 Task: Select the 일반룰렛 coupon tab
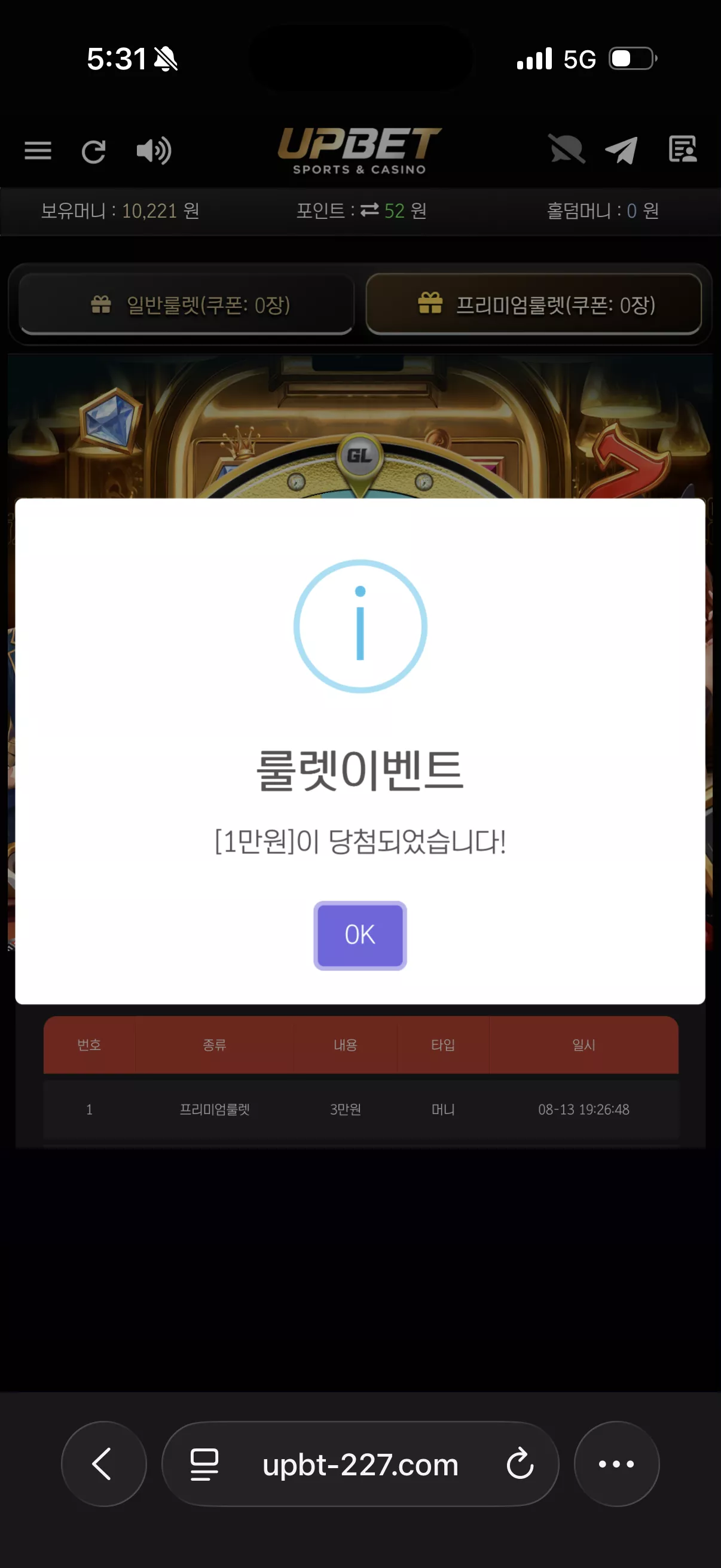point(187,304)
